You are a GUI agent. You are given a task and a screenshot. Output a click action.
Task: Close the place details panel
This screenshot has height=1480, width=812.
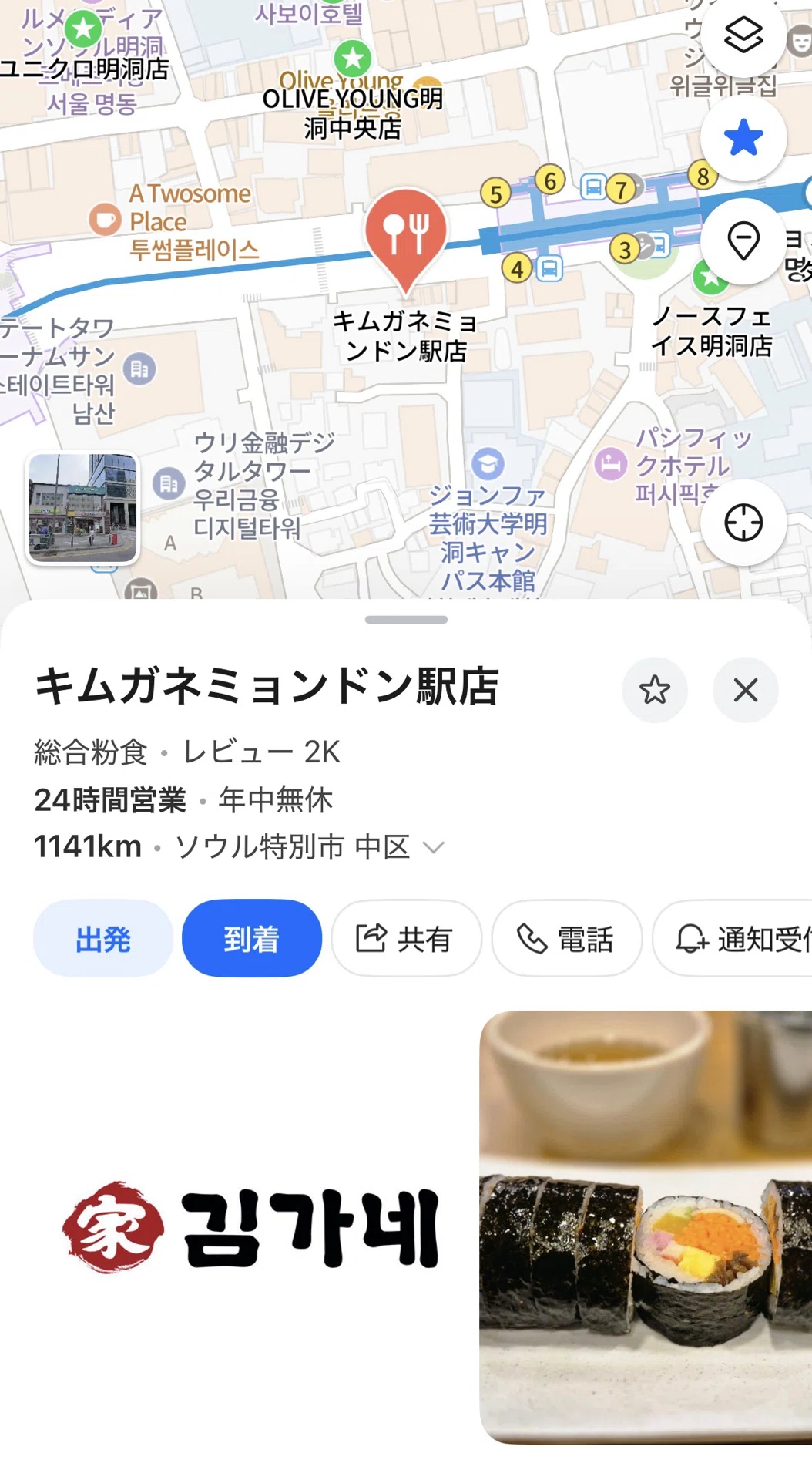746,690
